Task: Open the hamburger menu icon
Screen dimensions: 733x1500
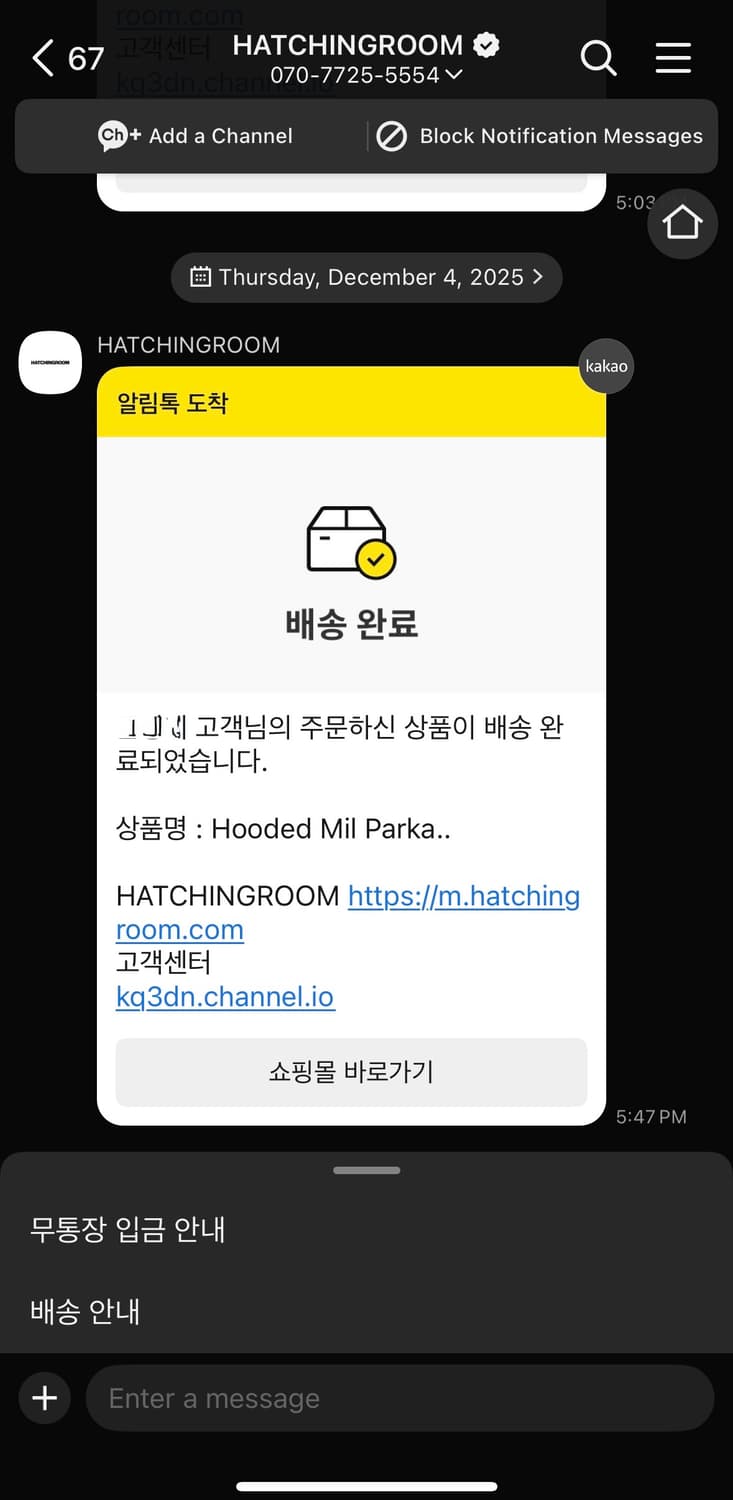Action: point(672,58)
